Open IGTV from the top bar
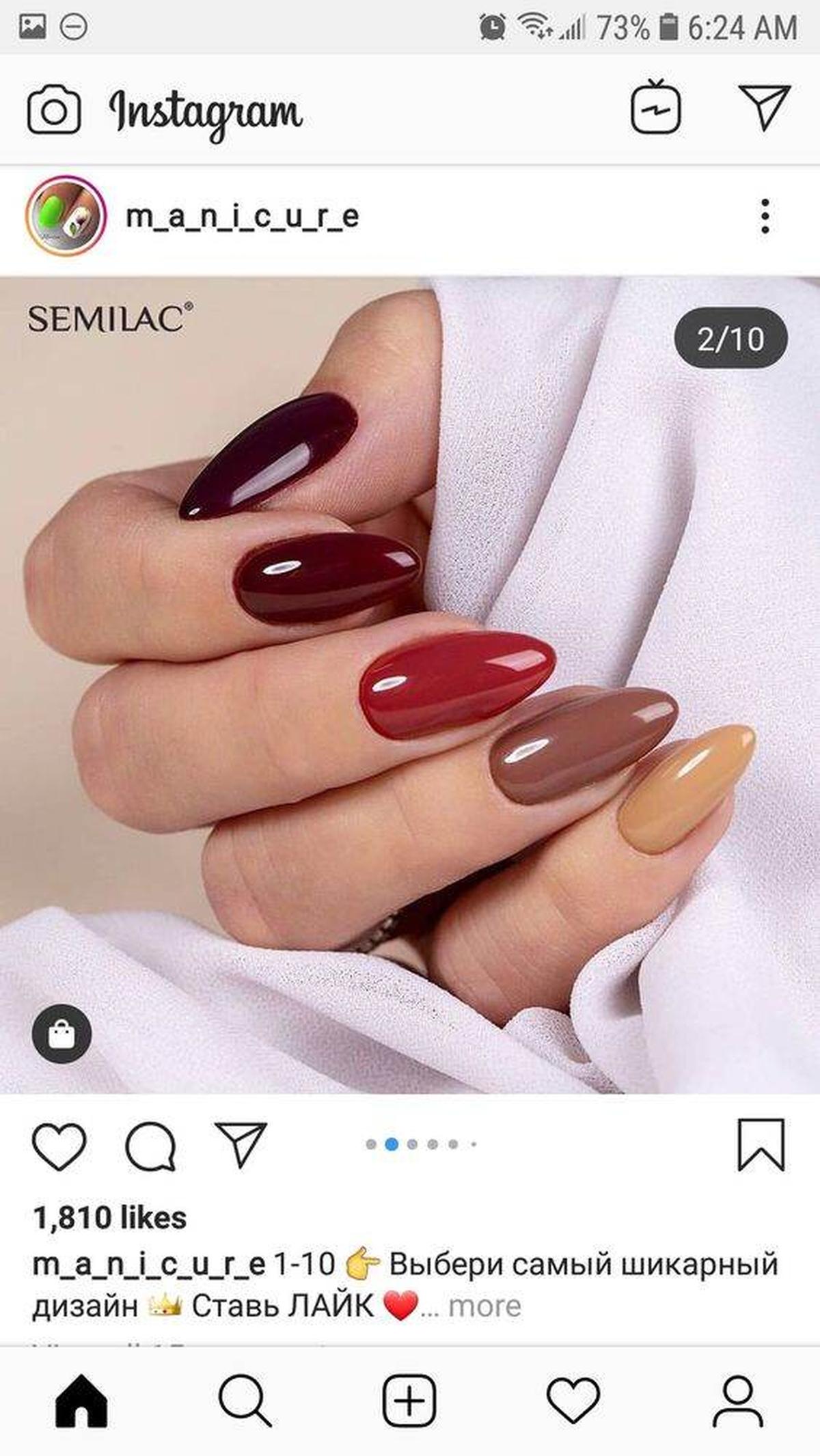 (655, 107)
